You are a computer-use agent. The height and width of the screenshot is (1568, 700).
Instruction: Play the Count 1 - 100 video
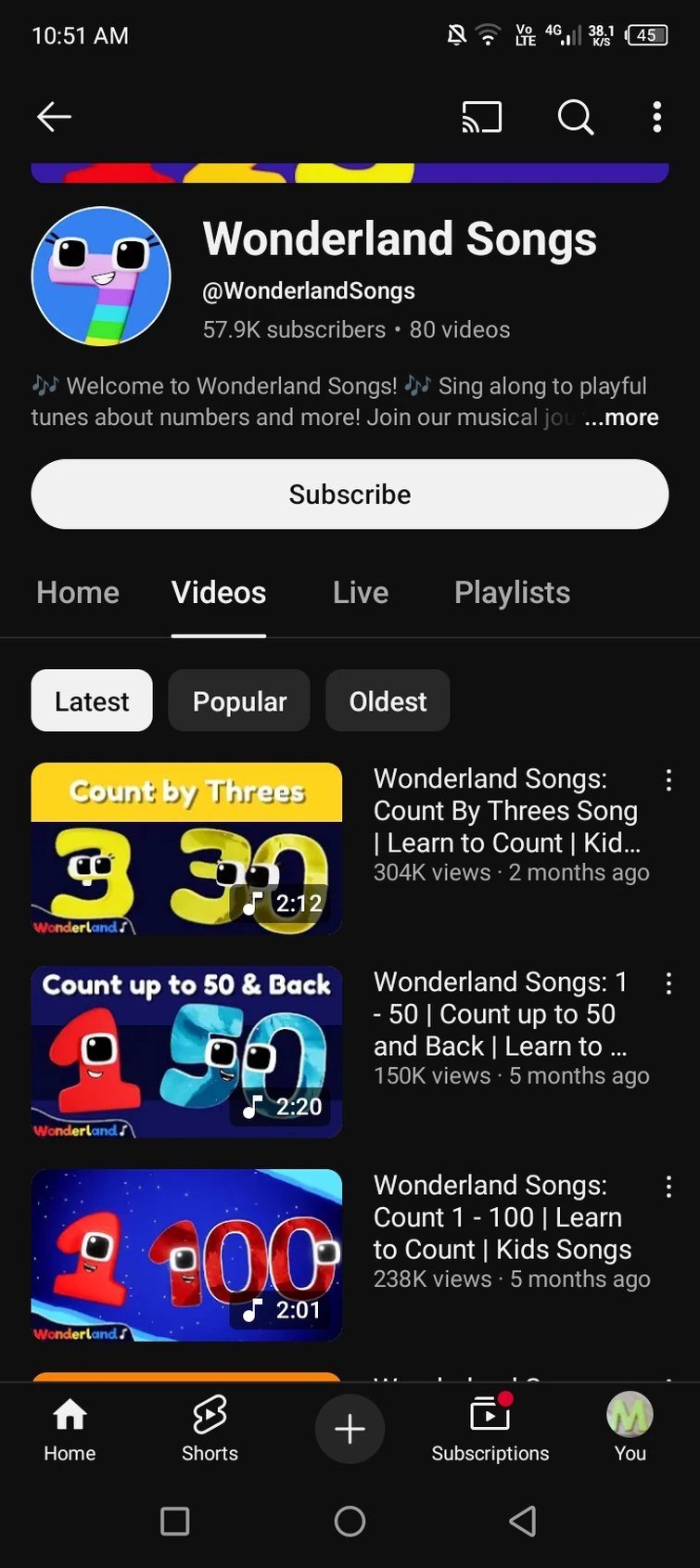pyautogui.click(x=186, y=1254)
